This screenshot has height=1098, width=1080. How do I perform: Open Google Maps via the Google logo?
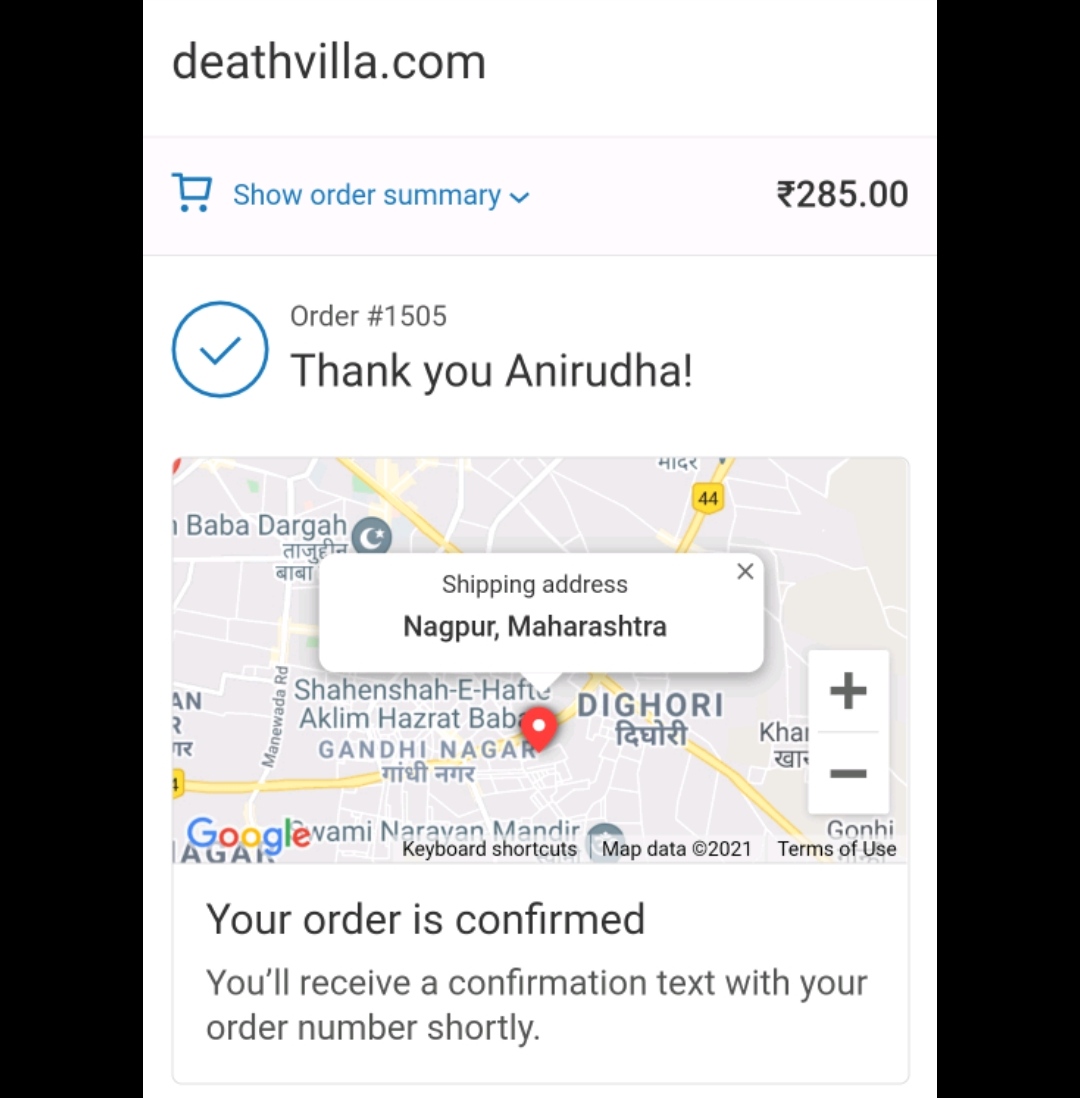click(x=248, y=834)
